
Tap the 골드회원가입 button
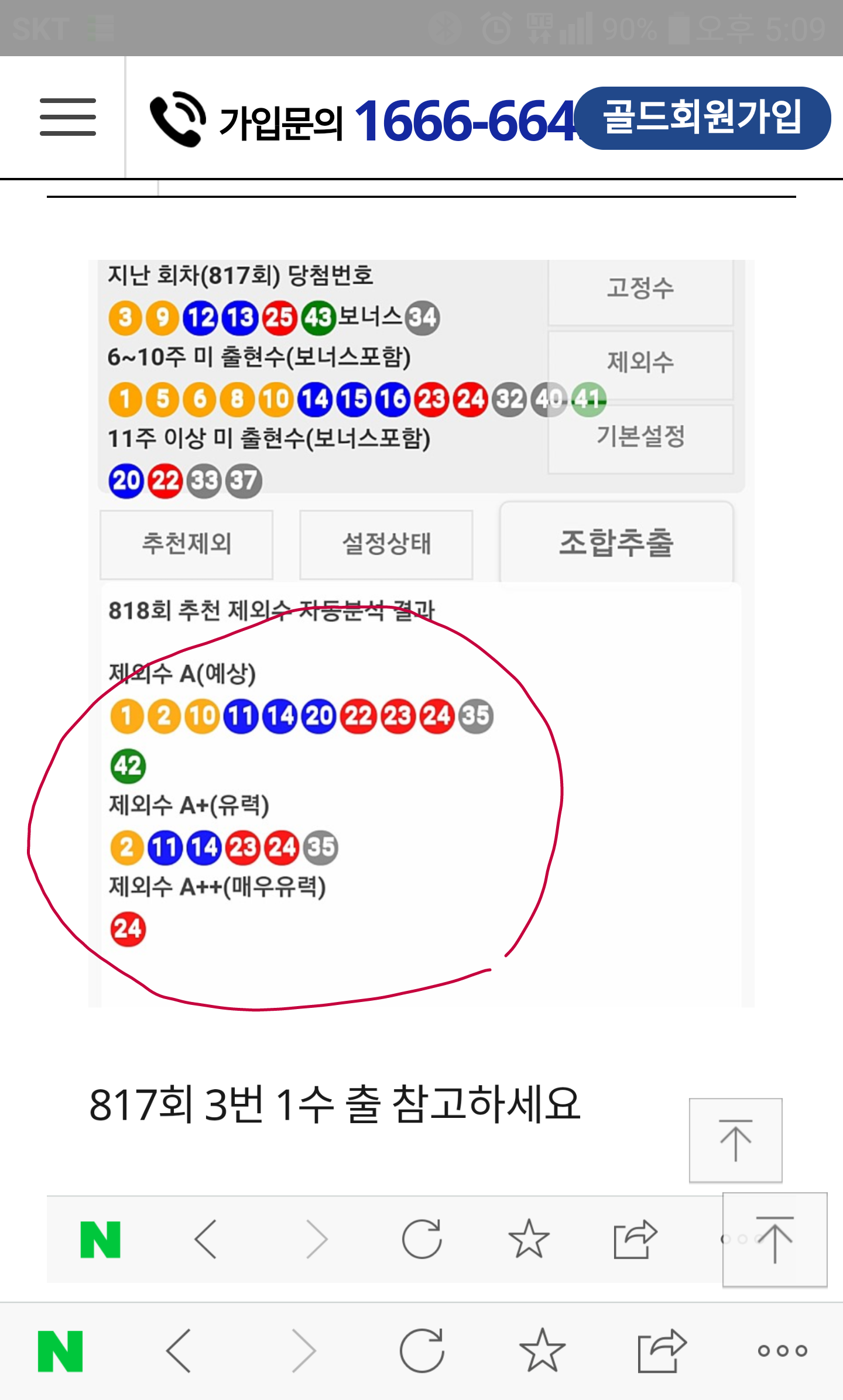point(702,118)
